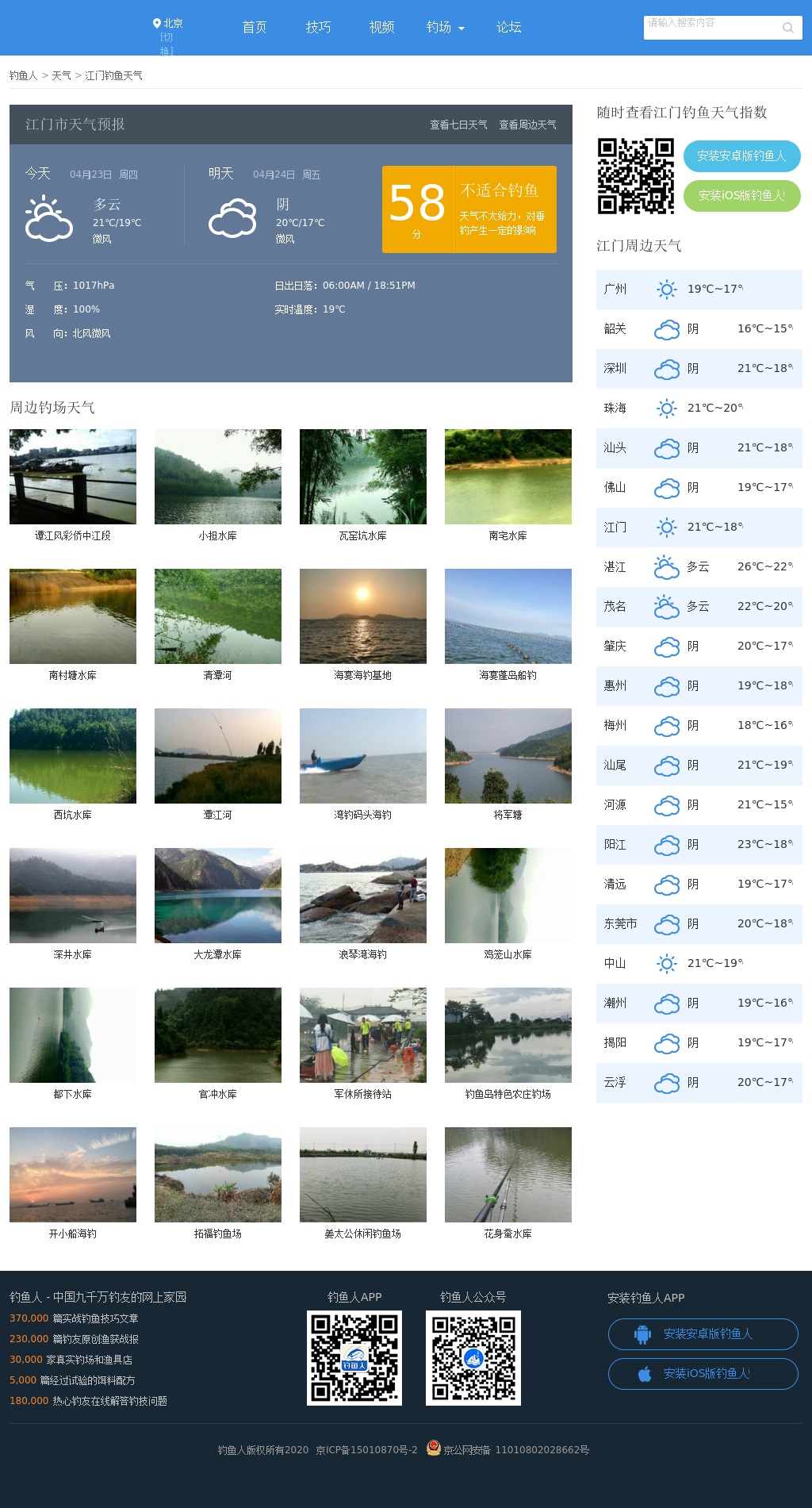The height and width of the screenshot is (1508, 812).
Task: Select the 天气 breadcrumb link
Action: pos(61,75)
